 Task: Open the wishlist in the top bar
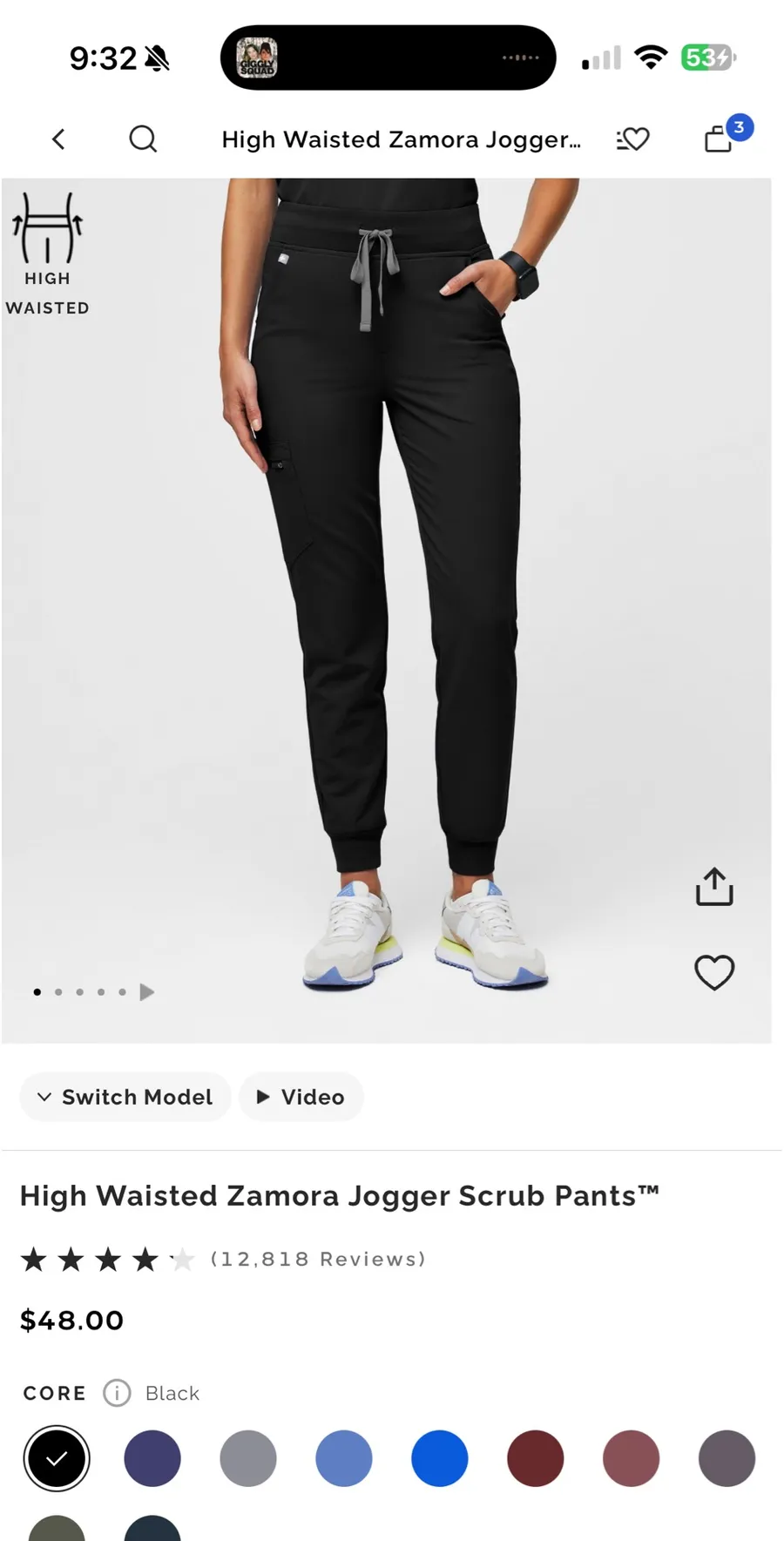pos(633,139)
